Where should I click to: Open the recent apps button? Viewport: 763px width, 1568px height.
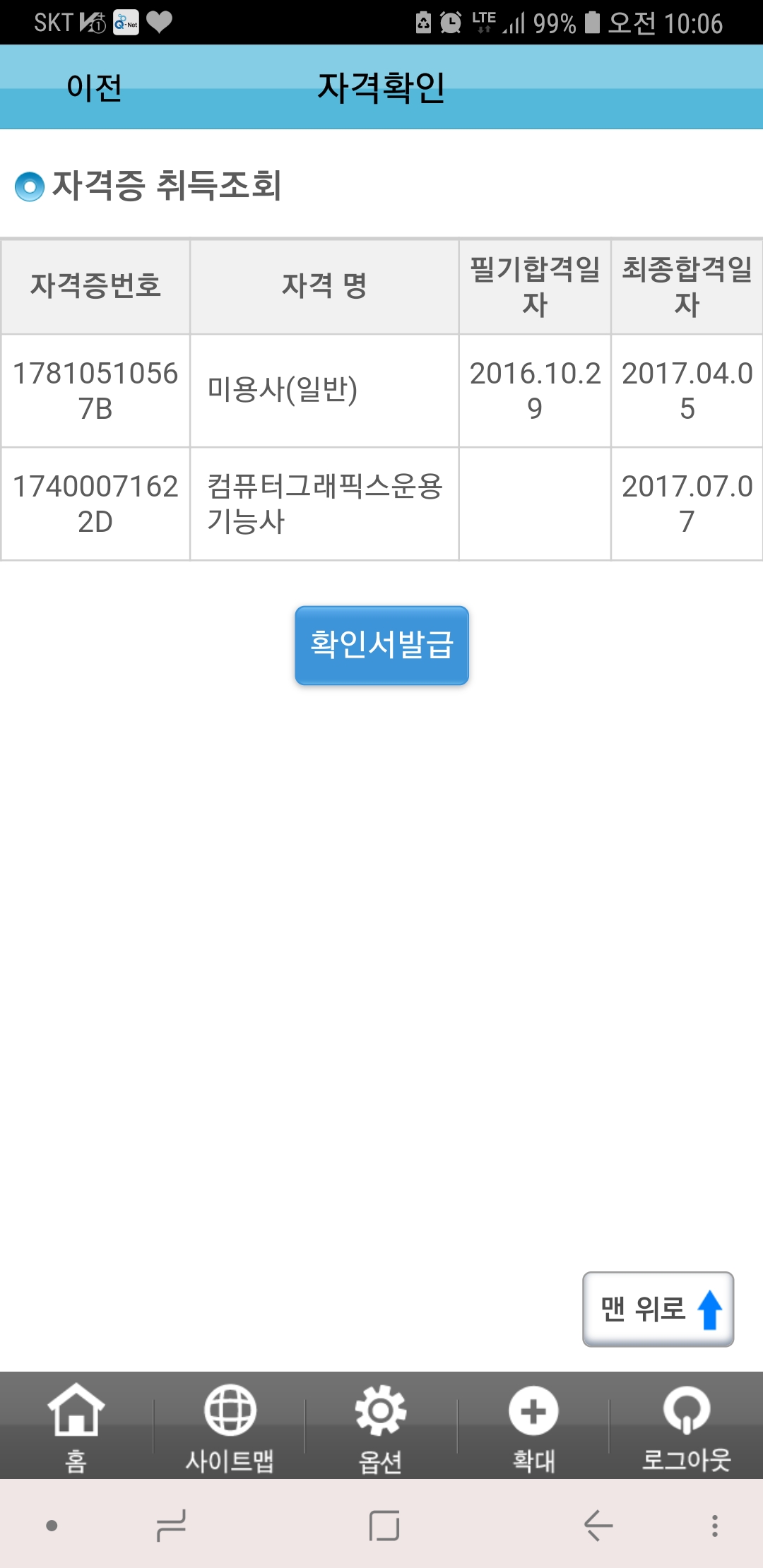[x=171, y=1526]
